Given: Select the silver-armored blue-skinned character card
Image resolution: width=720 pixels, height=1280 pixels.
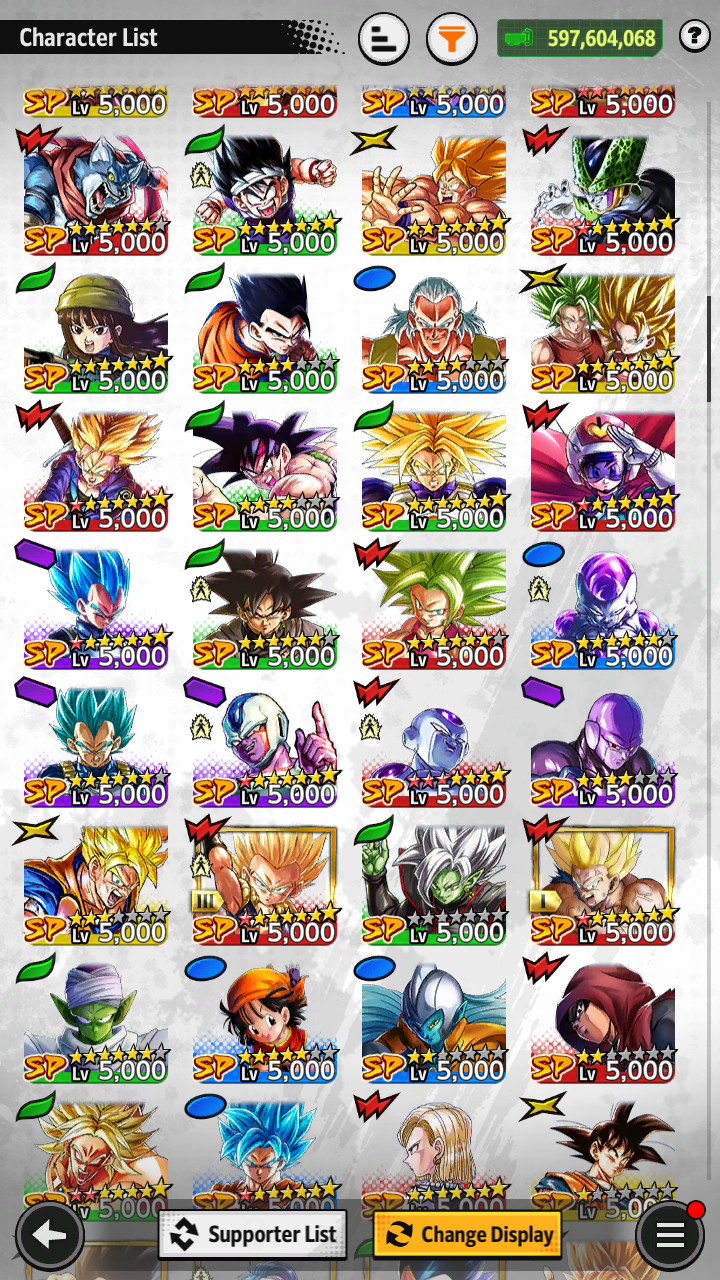Looking at the screenshot, I should (x=434, y=1022).
